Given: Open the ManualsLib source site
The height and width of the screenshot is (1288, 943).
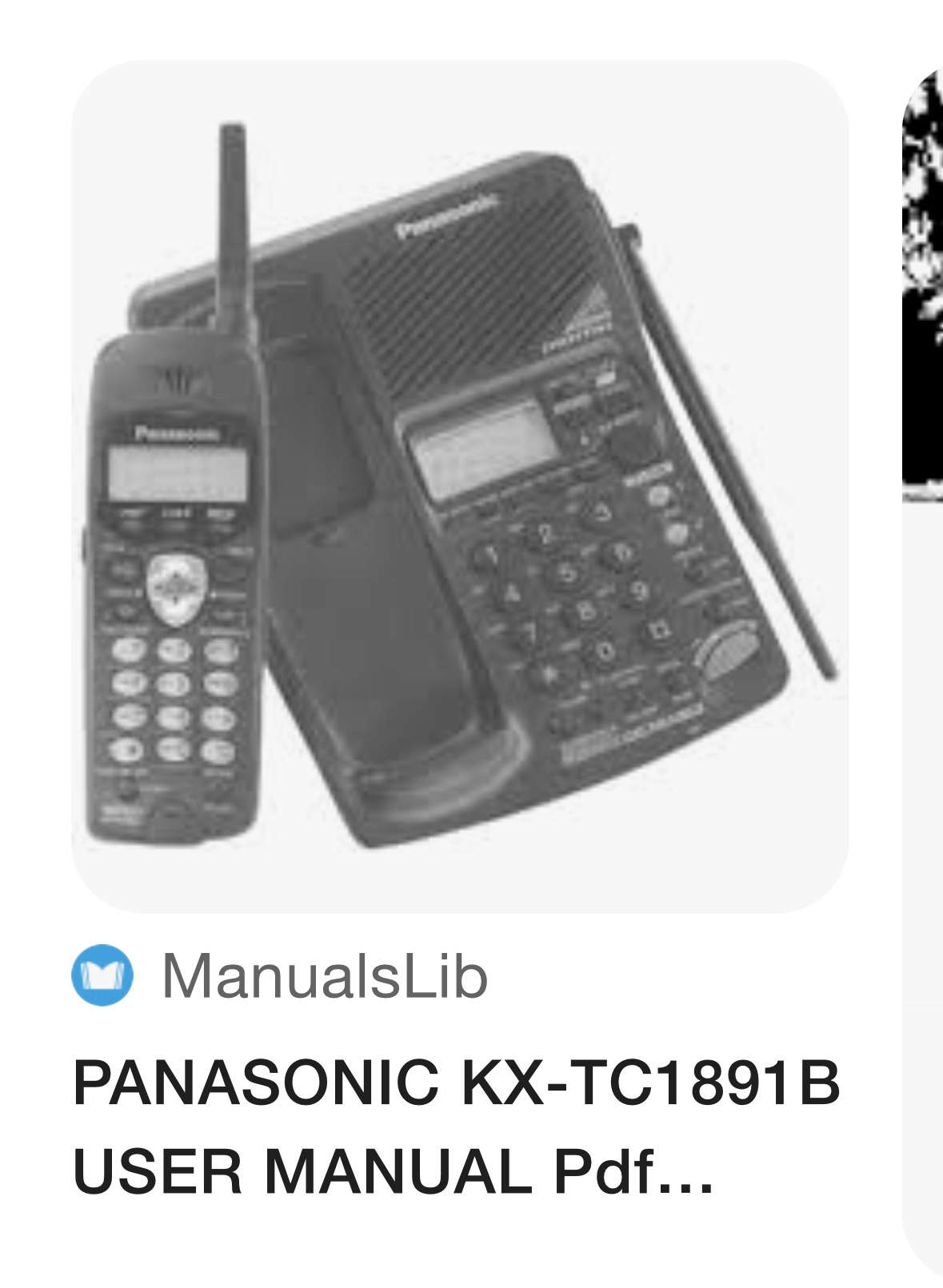Looking at the screenshot, I should tap(324, 976).
